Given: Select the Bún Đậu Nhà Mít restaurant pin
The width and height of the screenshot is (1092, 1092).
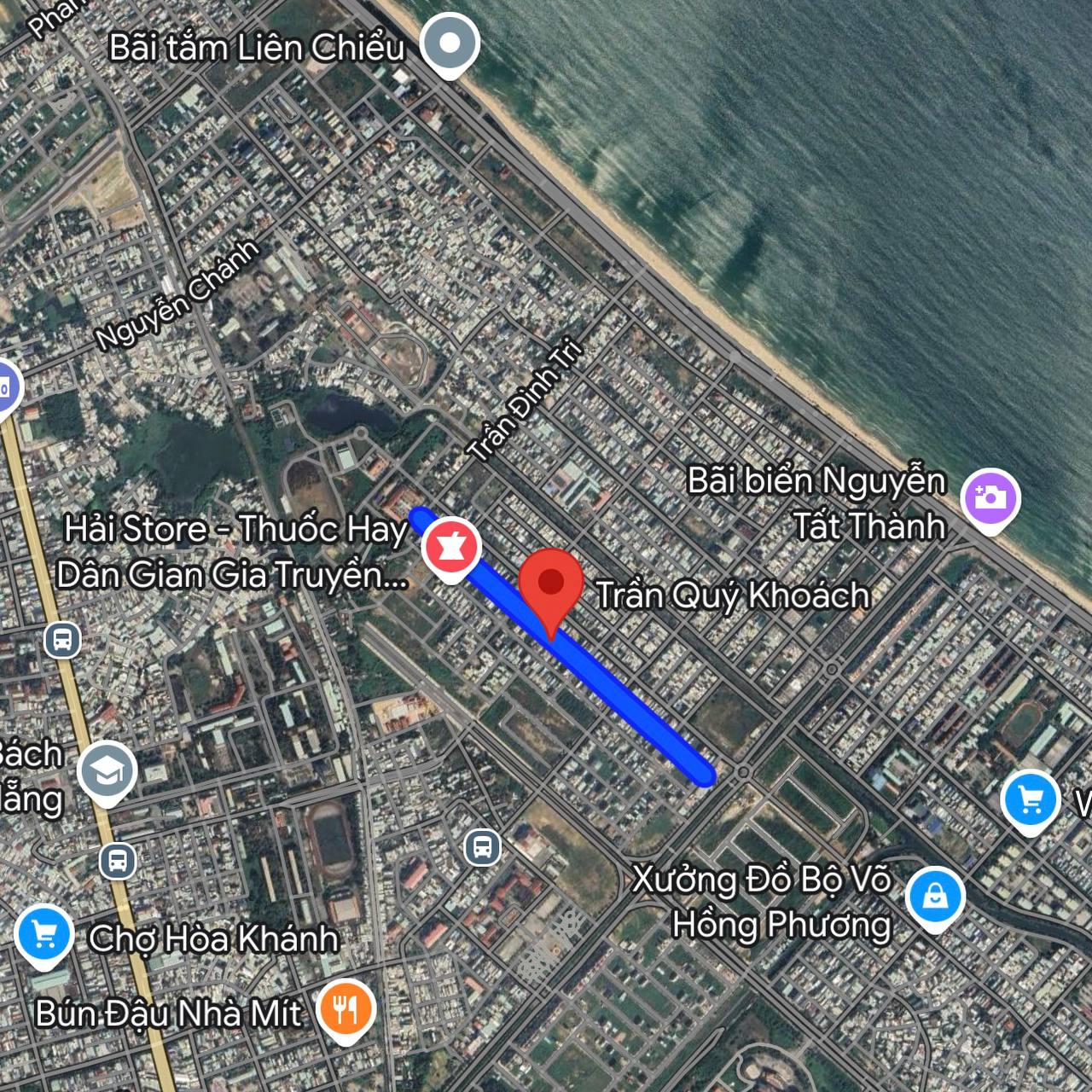Looking at the screenshot, I should (x=346, y=1010).
